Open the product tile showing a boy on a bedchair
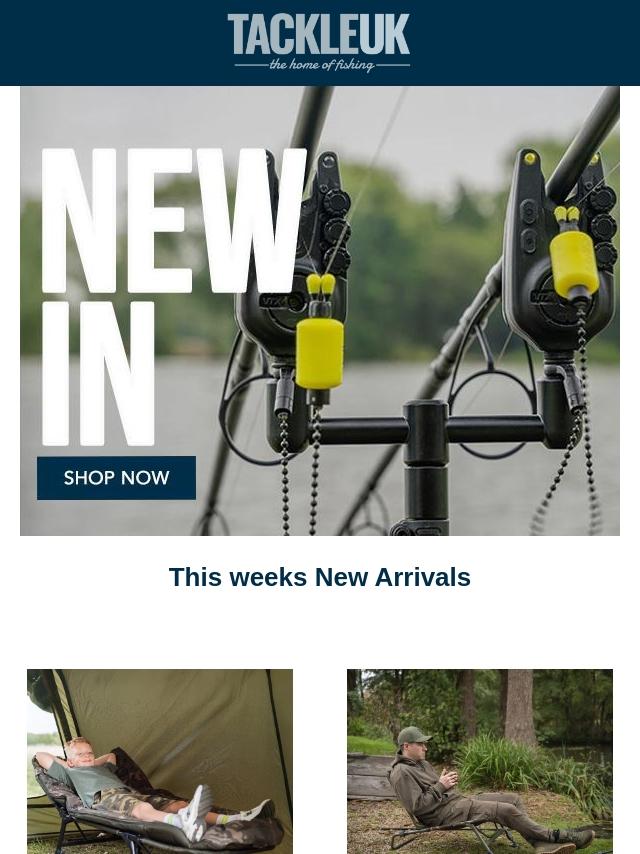The height and width of the screenshot is (854, 640). pos(160,761)
